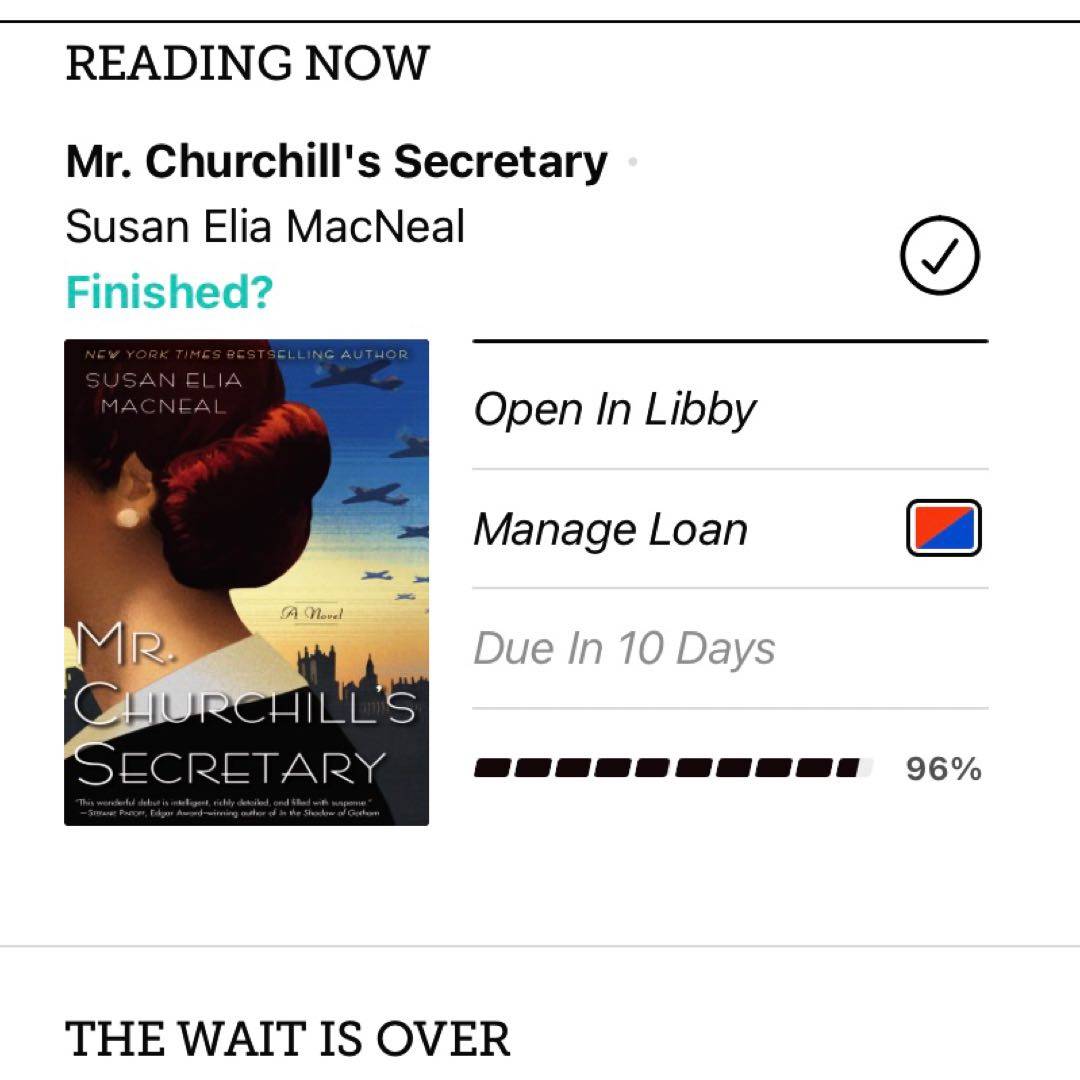Screen dimensions: 1080x1080
Task: Tap the Finished? link
Action: click(x=169, y=292)
